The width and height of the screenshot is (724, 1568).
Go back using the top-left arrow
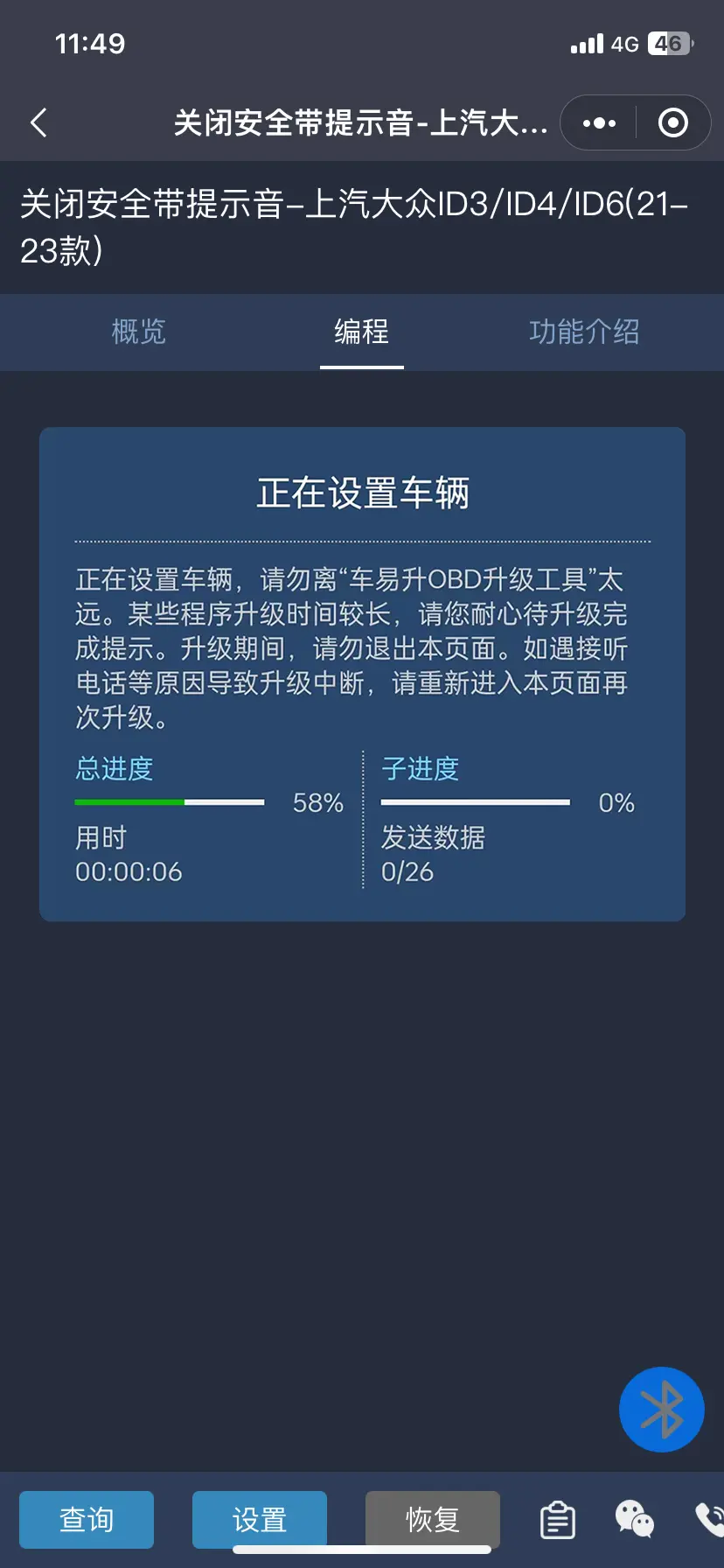pyautogui.click(x=39, y=123)
